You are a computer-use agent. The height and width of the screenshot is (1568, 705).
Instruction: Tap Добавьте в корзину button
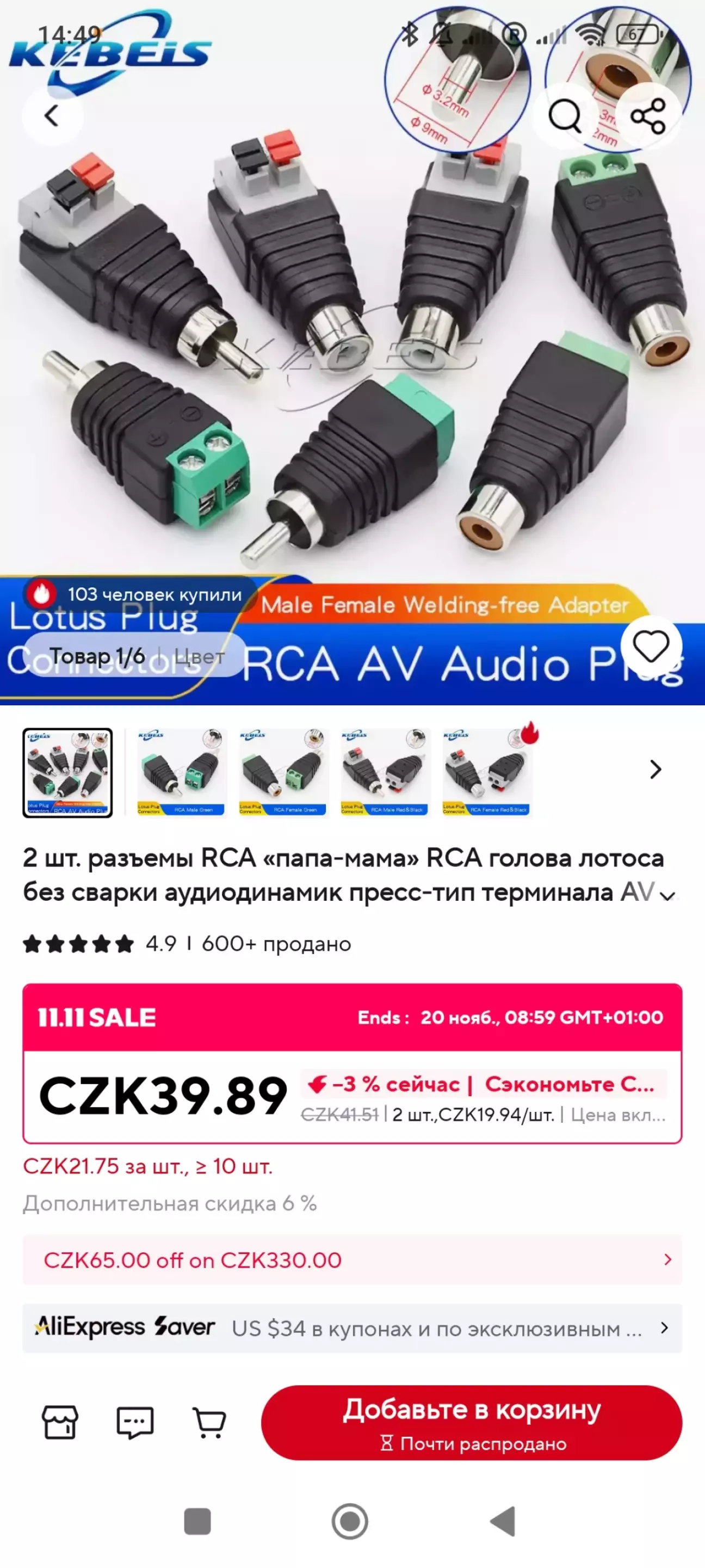tap(472, 1423)
